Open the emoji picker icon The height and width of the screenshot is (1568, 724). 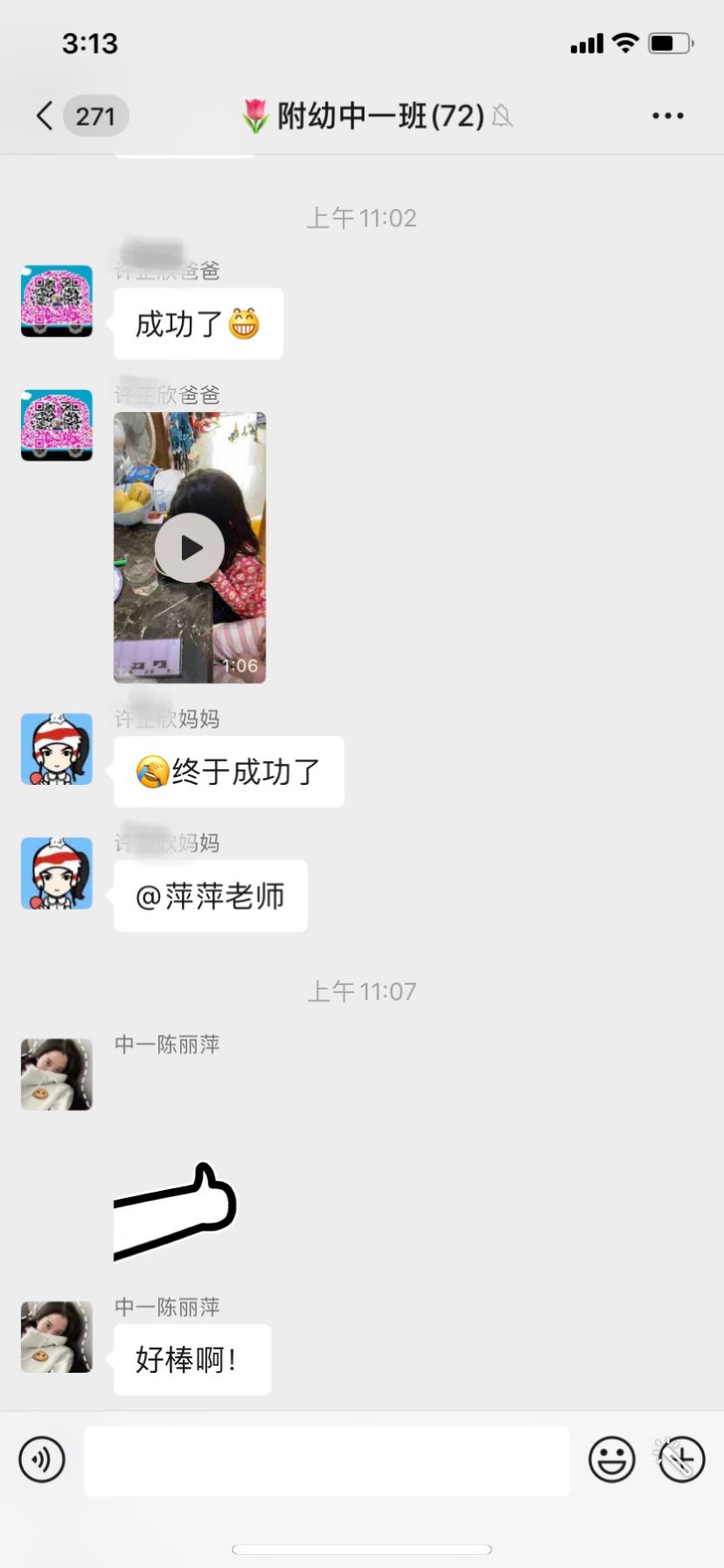612,1459
